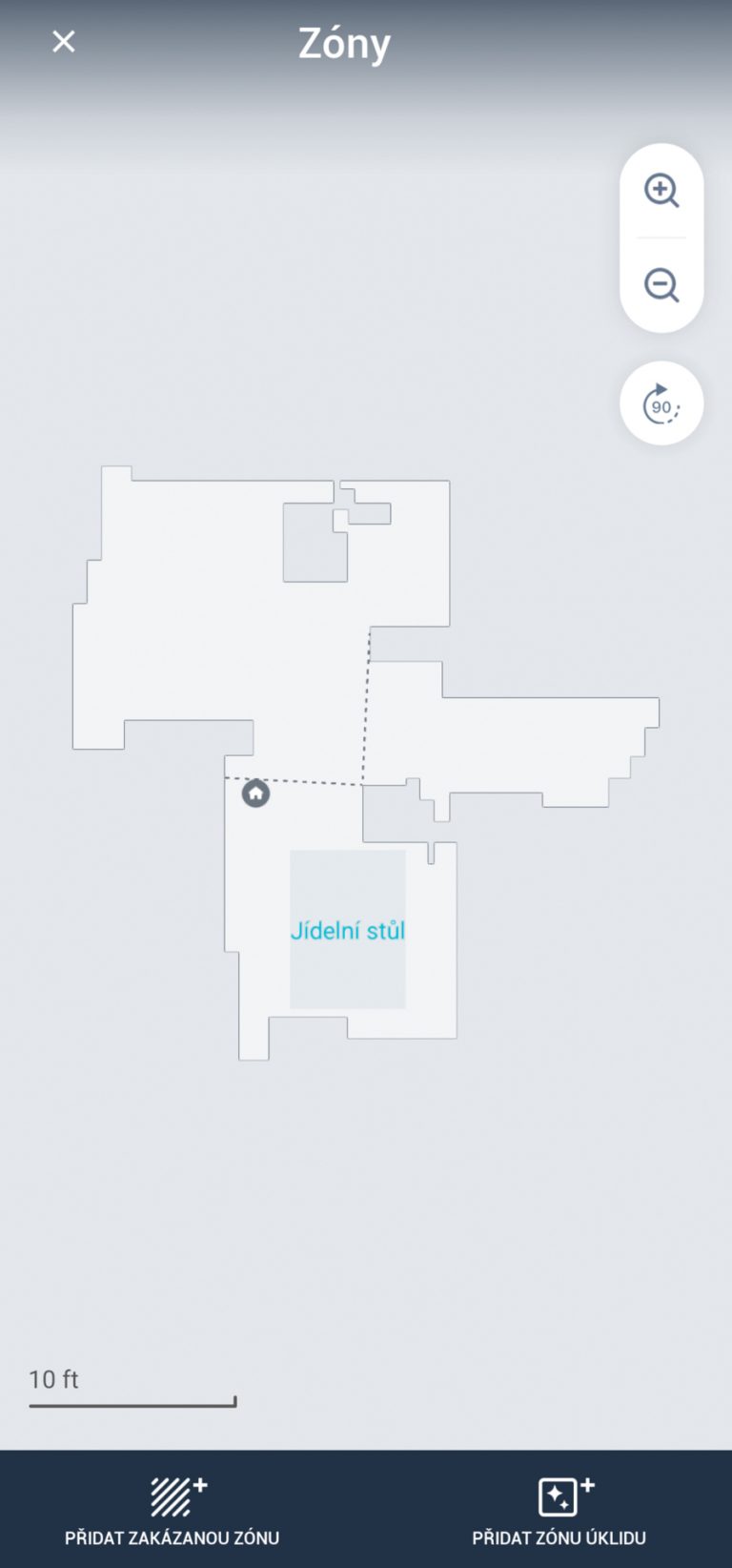Zoom in on the map
This screenshot has height=1568, width=732.
tap(661, 191)
